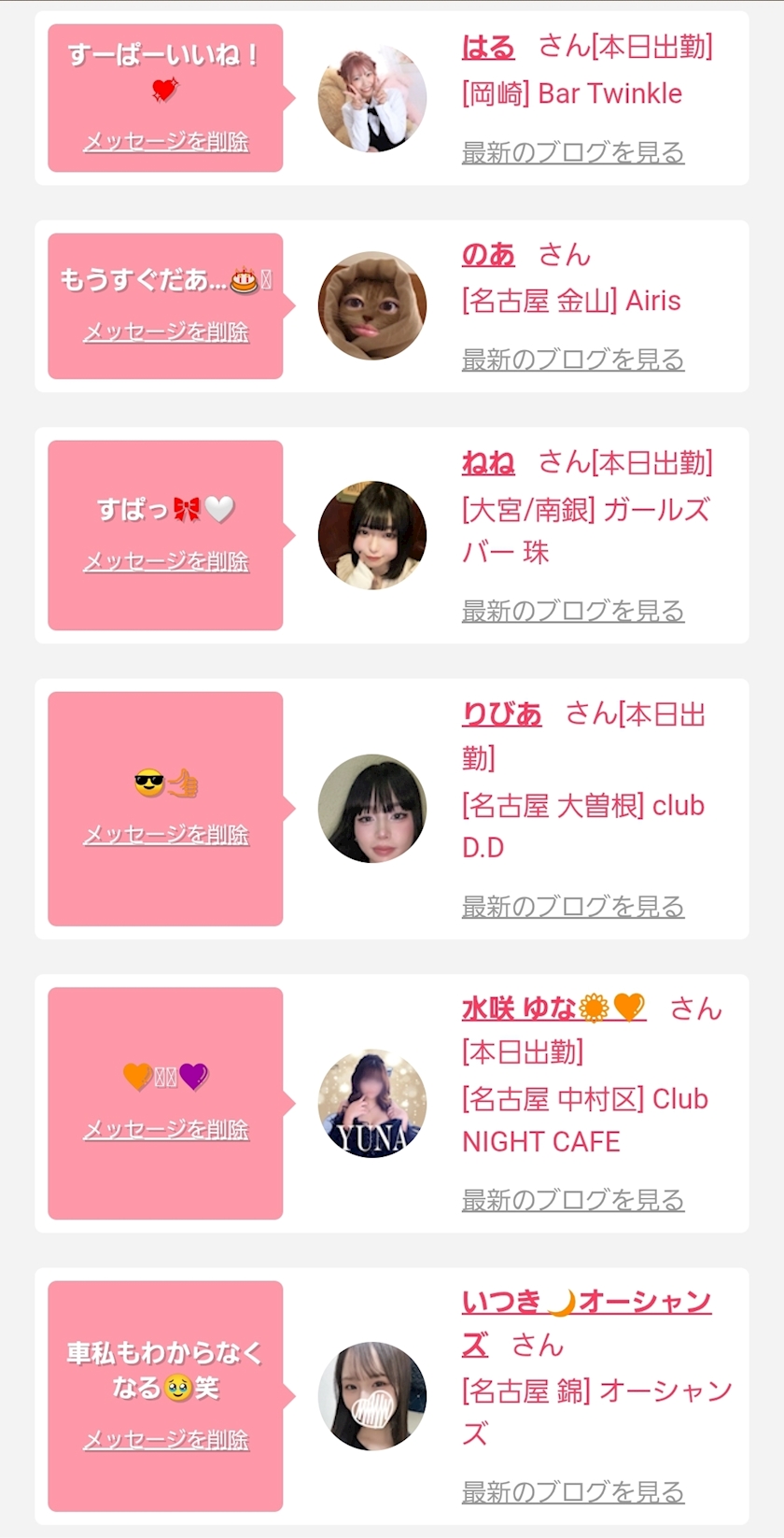Open のあ's profile name link
This screenshot has height=1538, width=784.
coord(488,254)
